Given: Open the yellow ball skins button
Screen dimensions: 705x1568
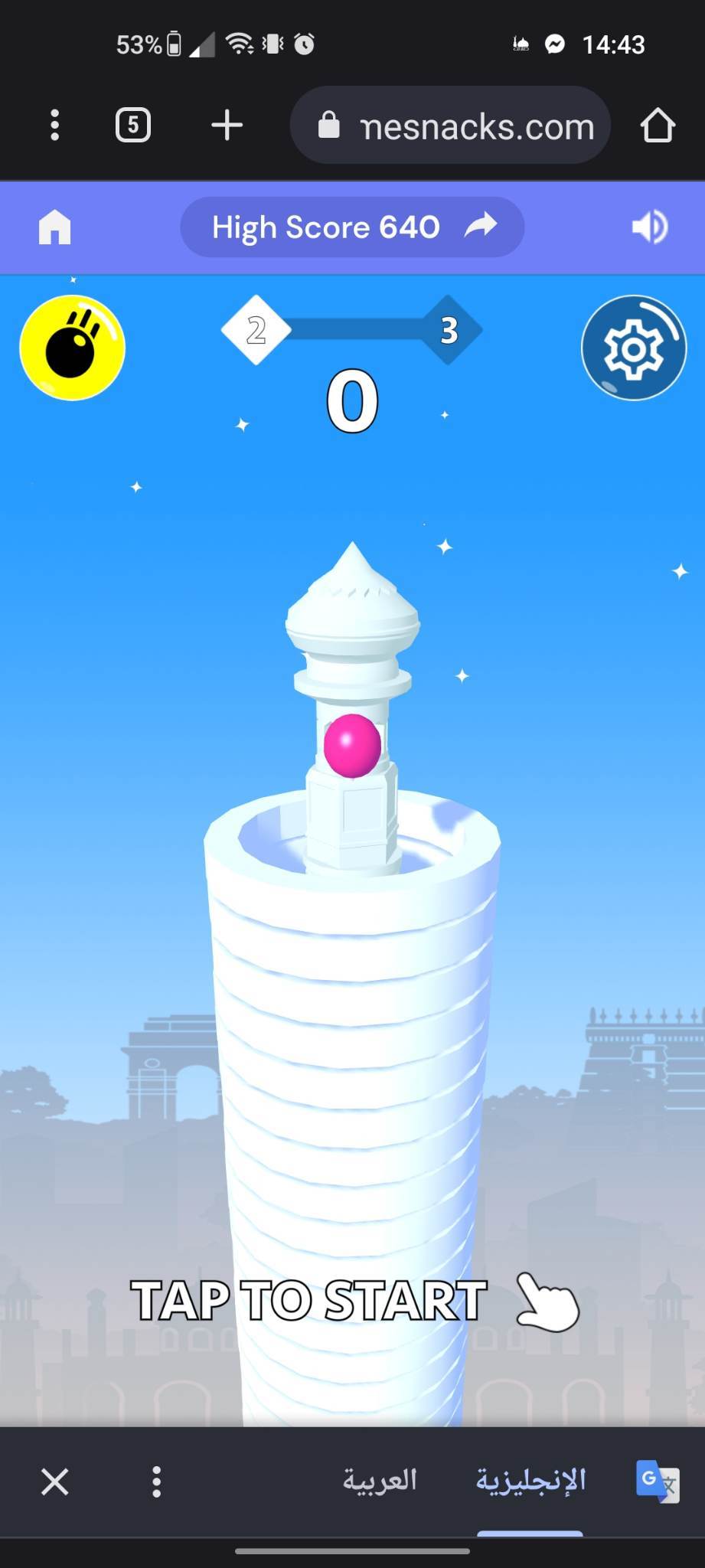Looking at the screenshot, I should 73,348.
